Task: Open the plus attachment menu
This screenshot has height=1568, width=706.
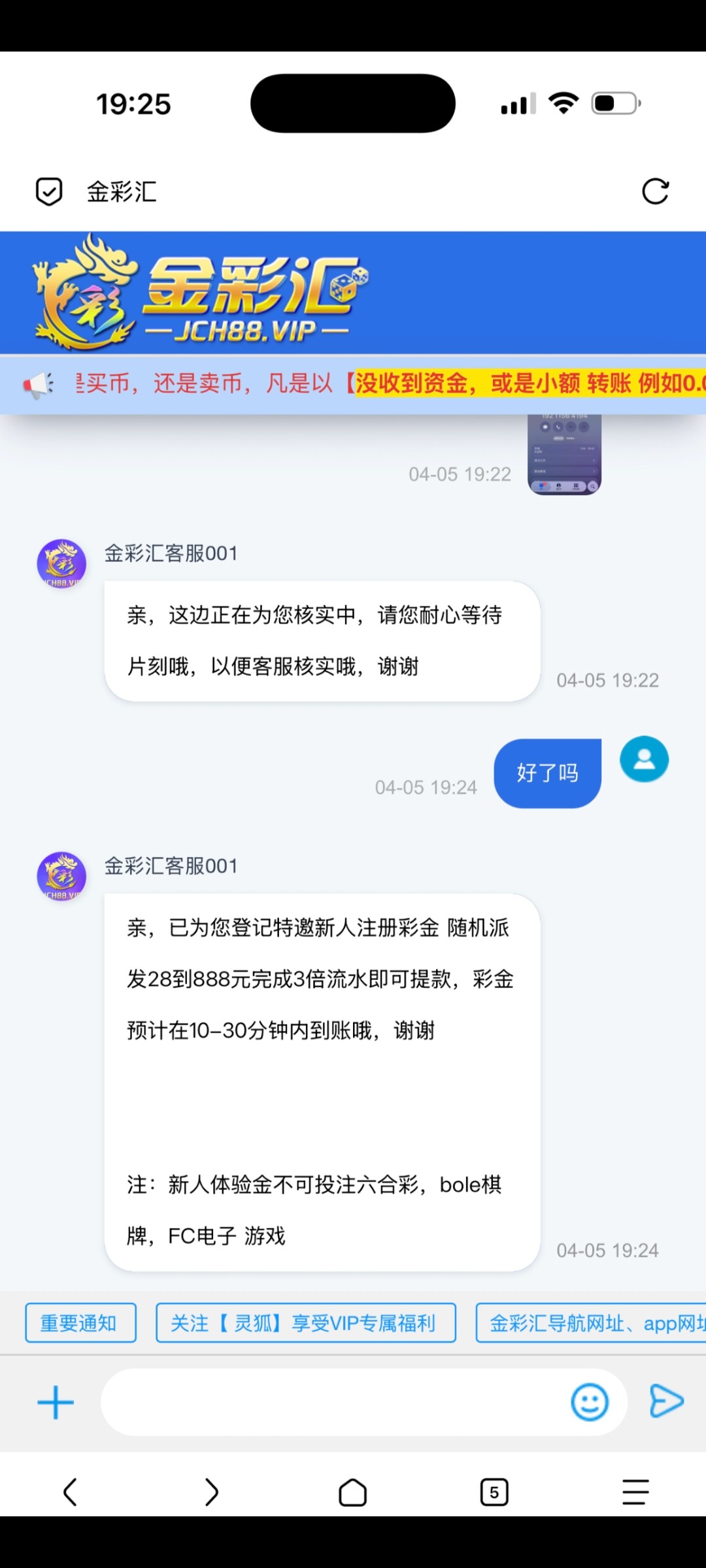Action: point(56,1403)
